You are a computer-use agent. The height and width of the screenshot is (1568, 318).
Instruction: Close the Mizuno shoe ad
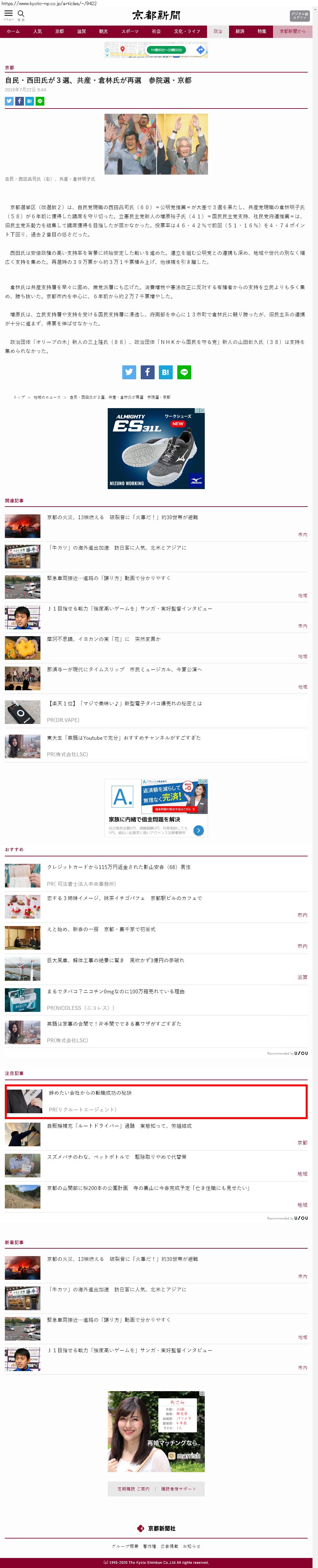pos(202,411)
